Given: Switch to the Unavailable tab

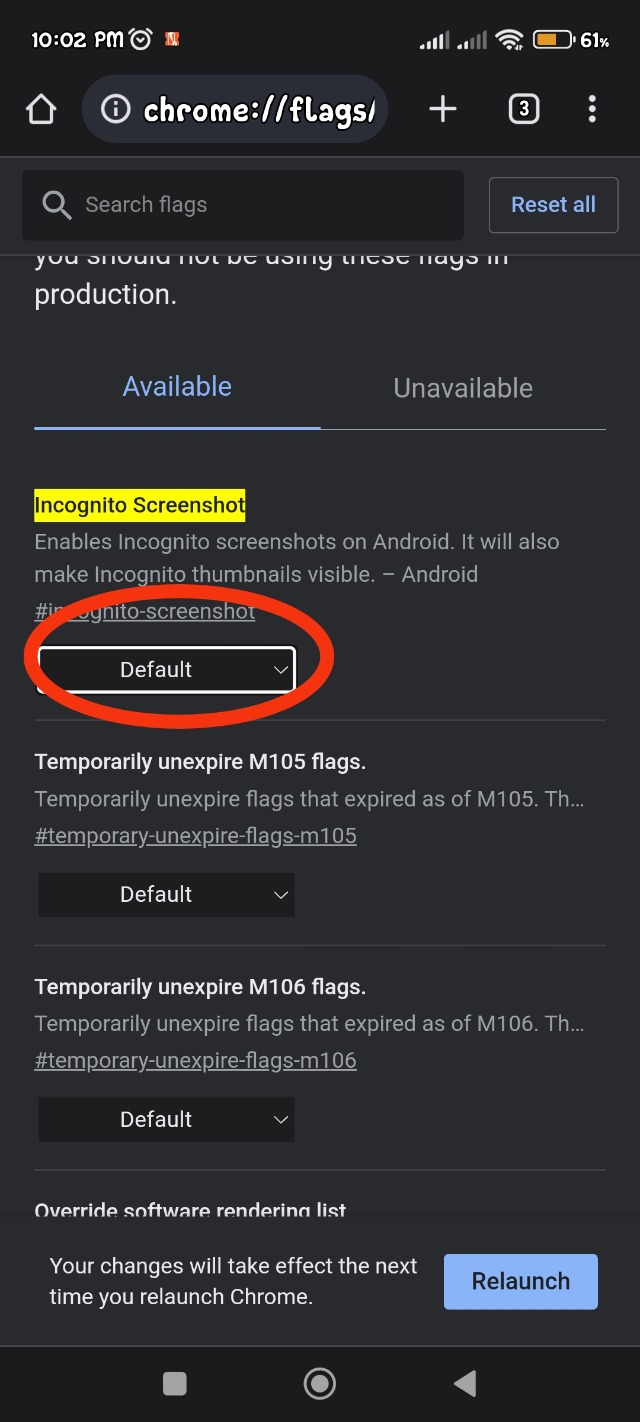Looking at the screenshot, I should pos(463,388).
